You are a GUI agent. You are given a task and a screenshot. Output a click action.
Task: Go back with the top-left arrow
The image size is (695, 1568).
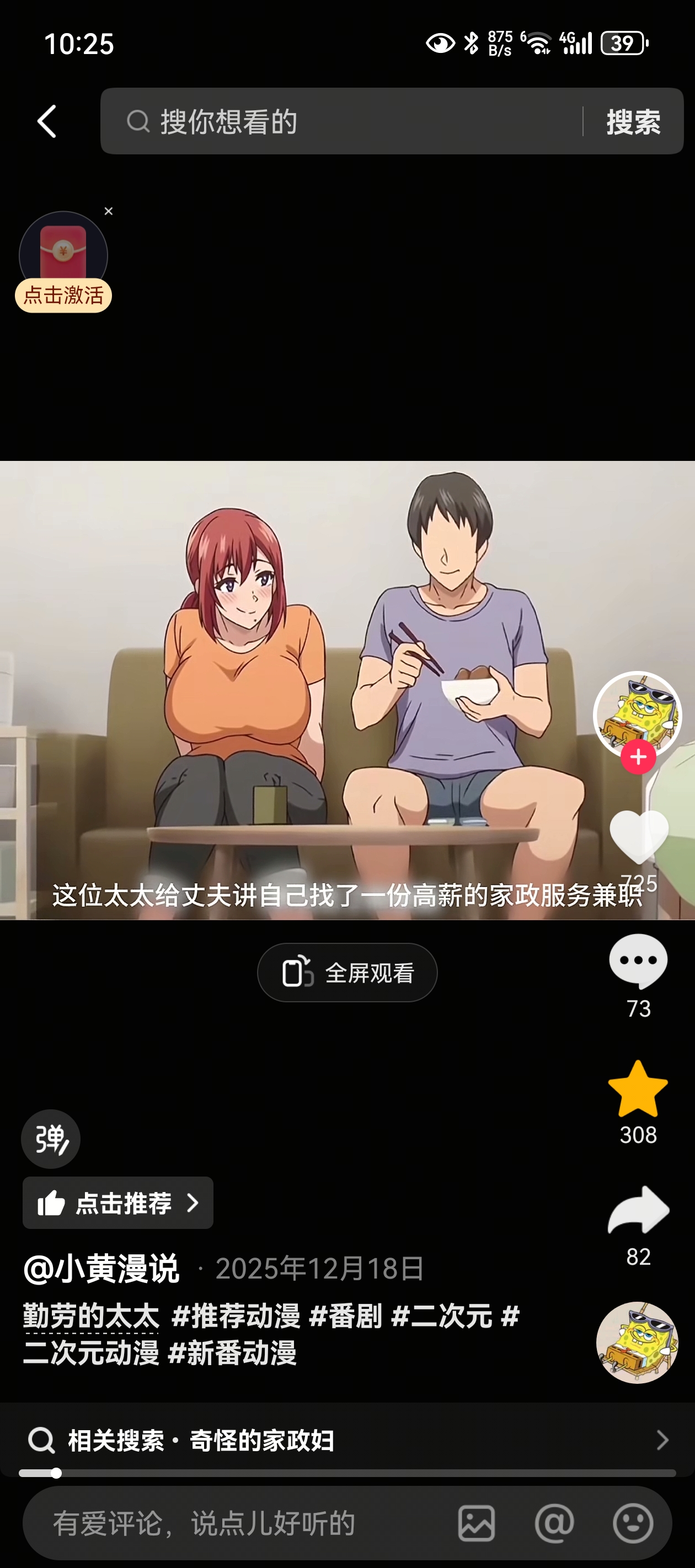coord(47,121)
